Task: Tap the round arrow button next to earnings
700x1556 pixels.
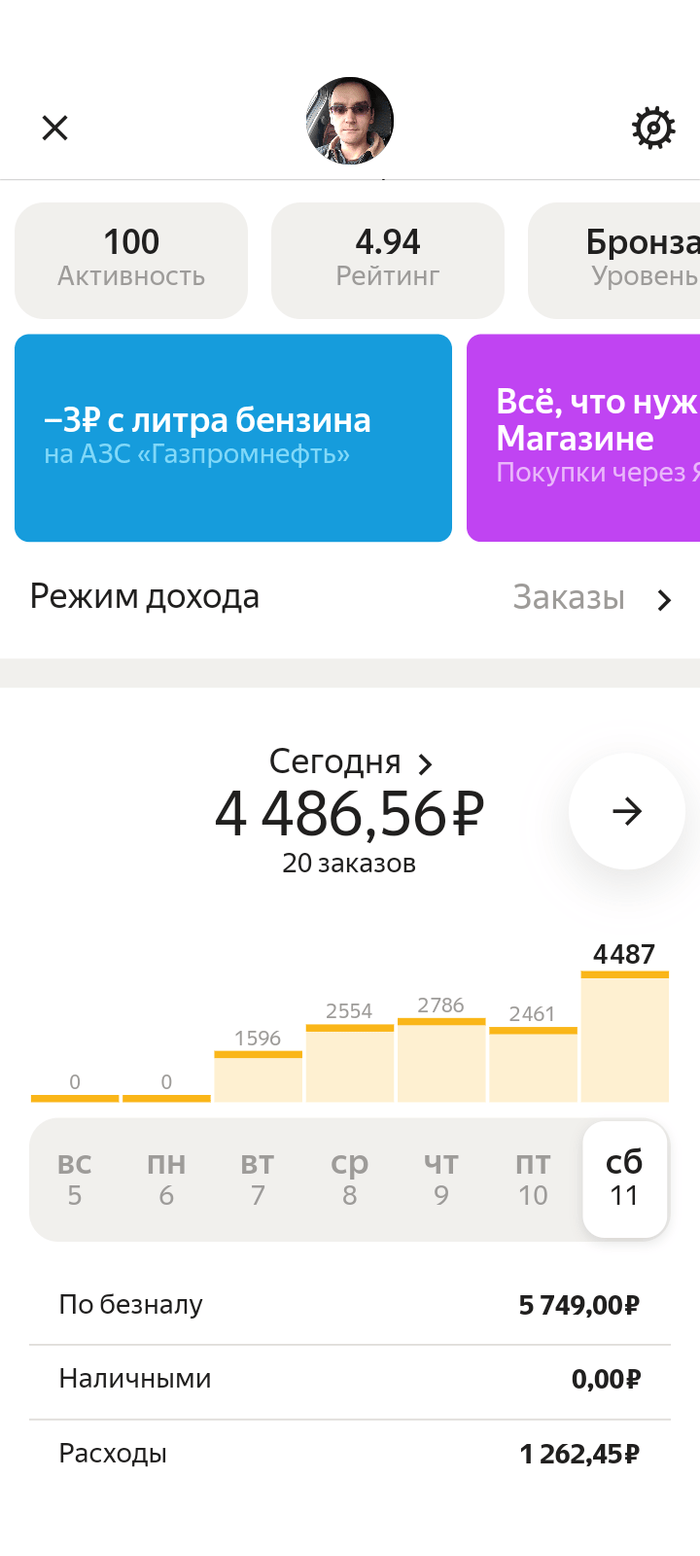Action: [627, 812]
